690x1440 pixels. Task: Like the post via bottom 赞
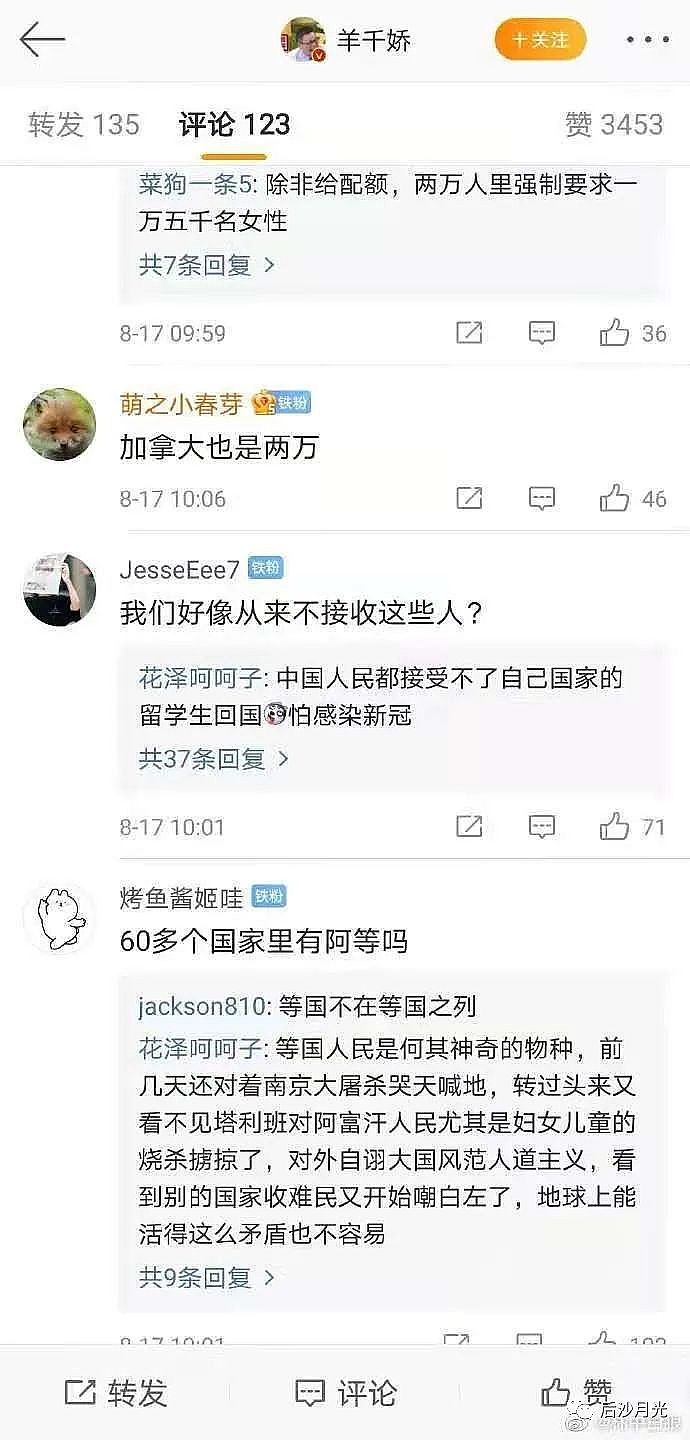click(x=577, y=1392)
